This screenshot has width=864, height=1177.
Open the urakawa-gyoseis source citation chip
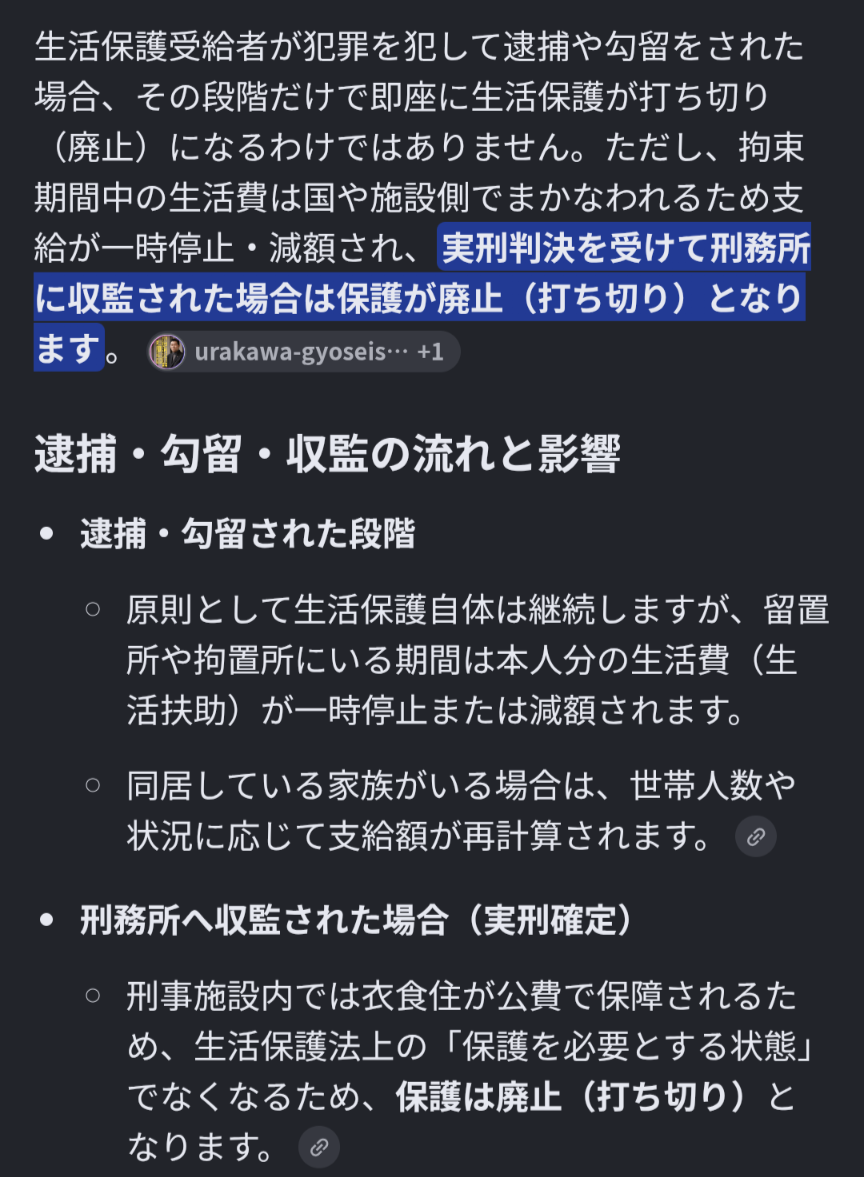click(x=303, y=351)
